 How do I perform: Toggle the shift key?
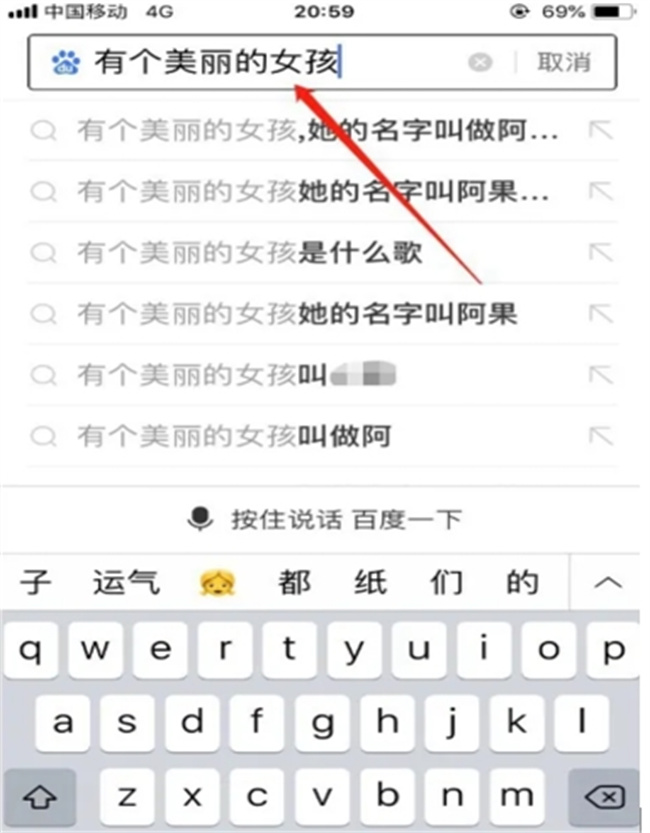point(40,797)
